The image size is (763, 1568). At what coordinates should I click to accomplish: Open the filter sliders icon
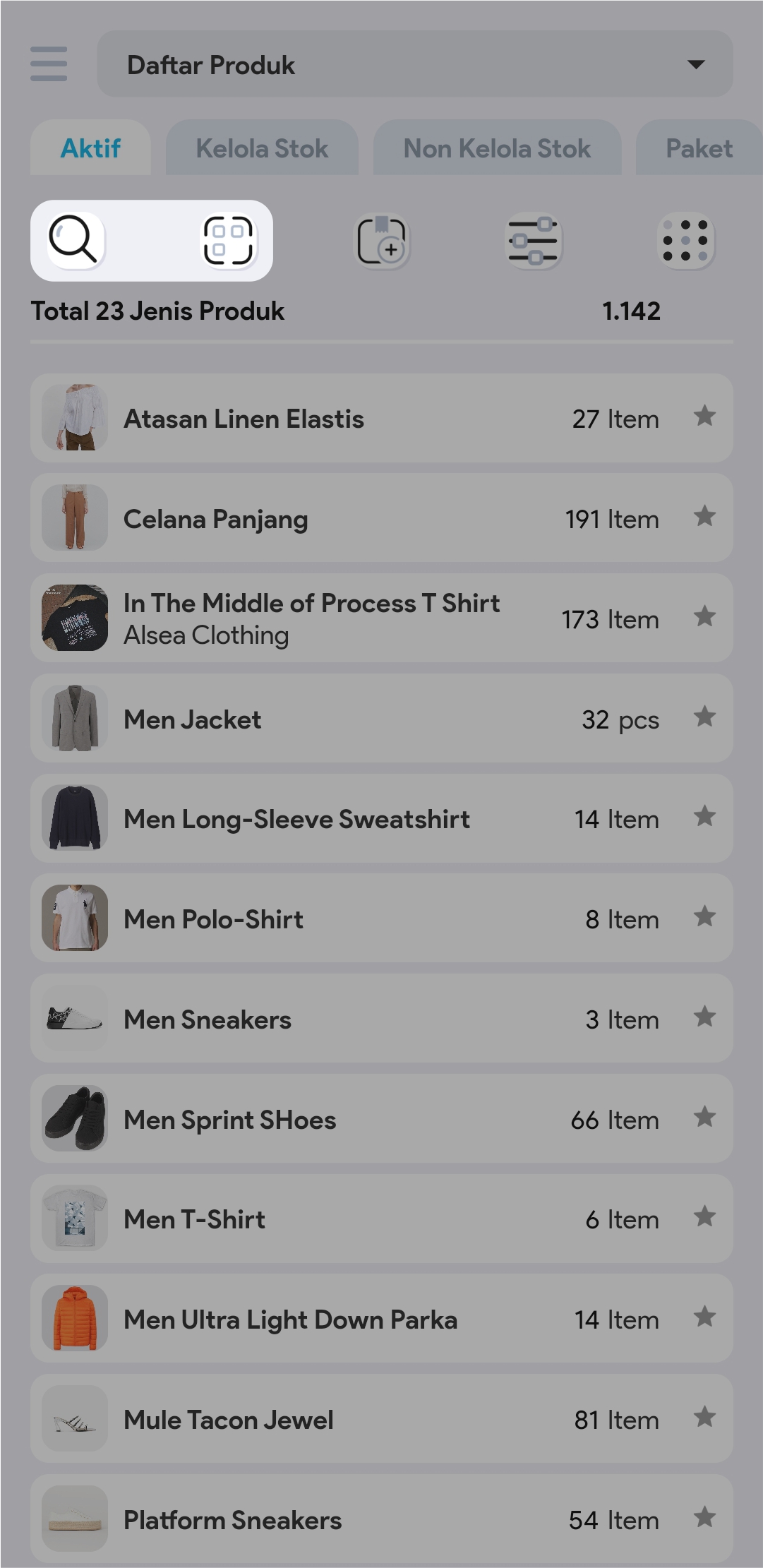point(533,241)
